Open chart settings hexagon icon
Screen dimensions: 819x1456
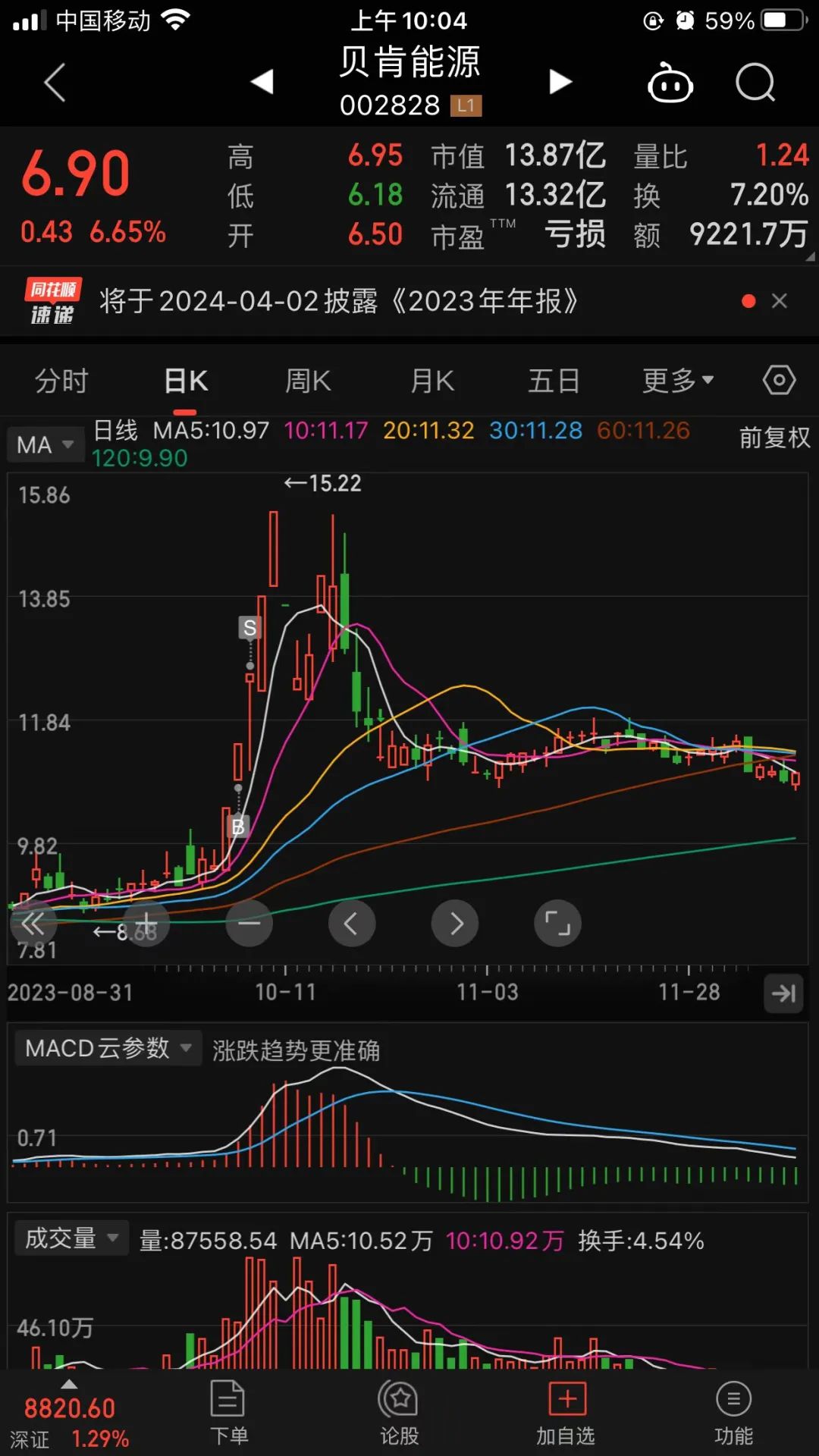point(779,380)
